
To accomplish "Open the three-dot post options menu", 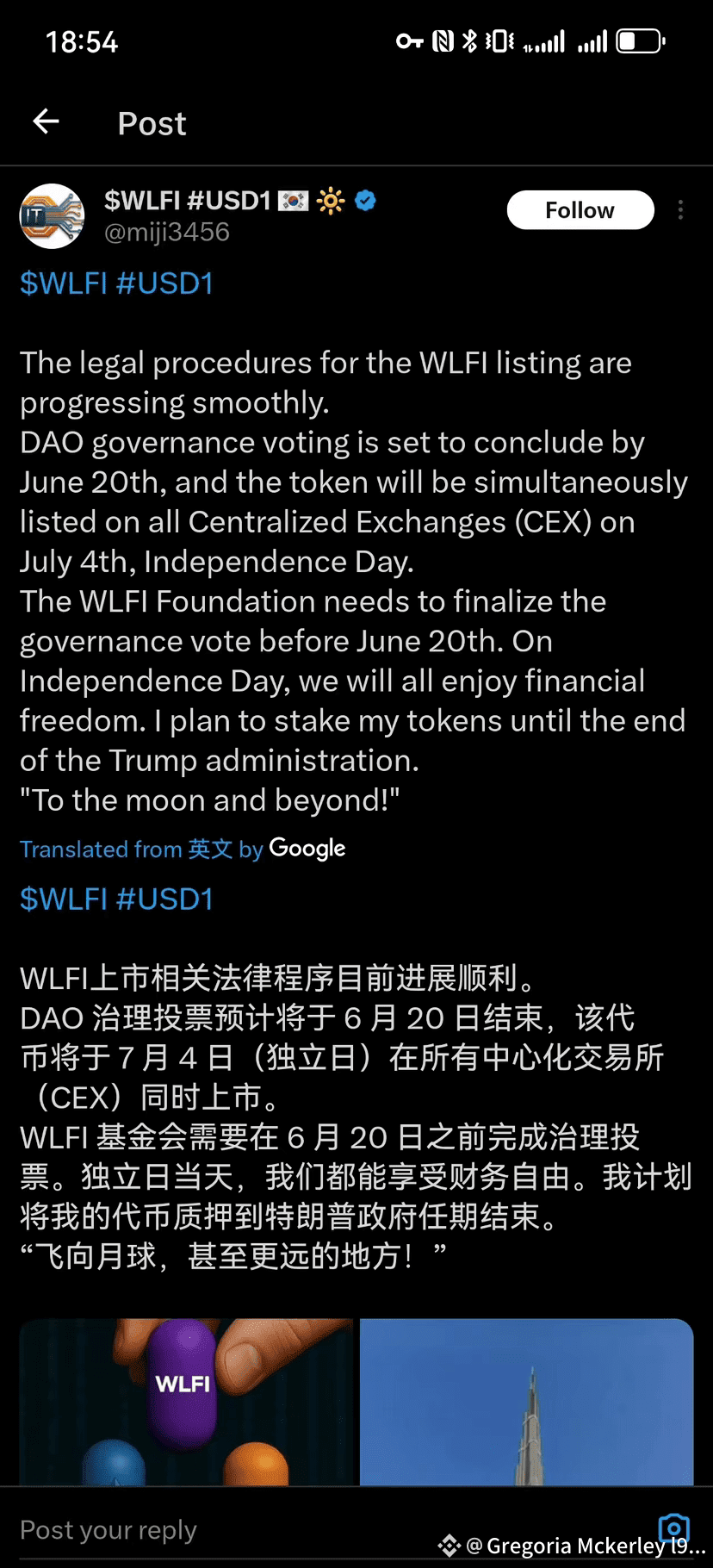I will [x=679, y=209].
